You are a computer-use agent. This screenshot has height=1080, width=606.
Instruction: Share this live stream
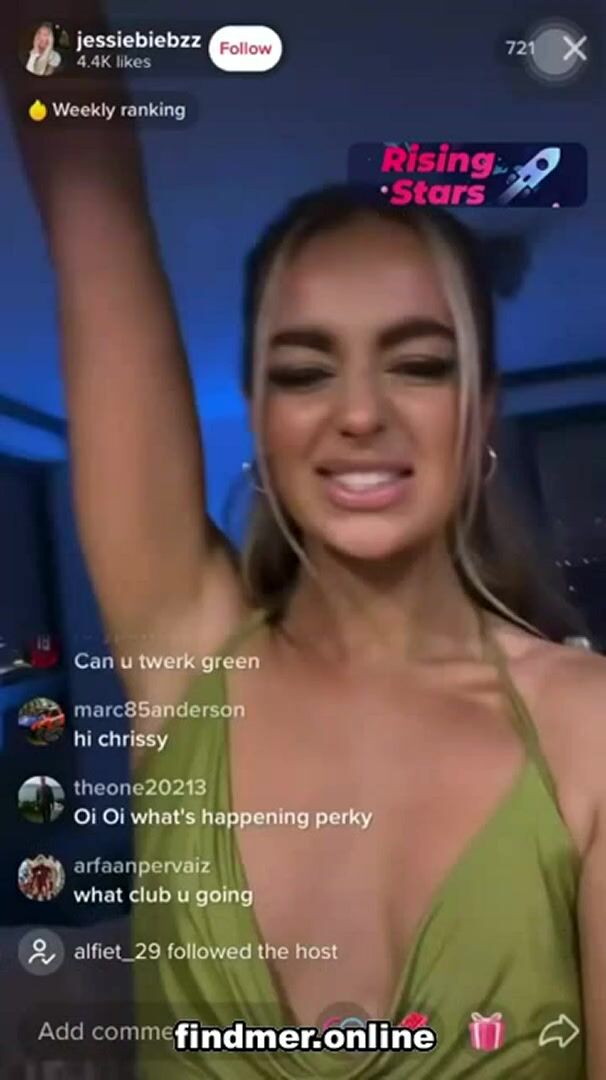point(558,1030)
